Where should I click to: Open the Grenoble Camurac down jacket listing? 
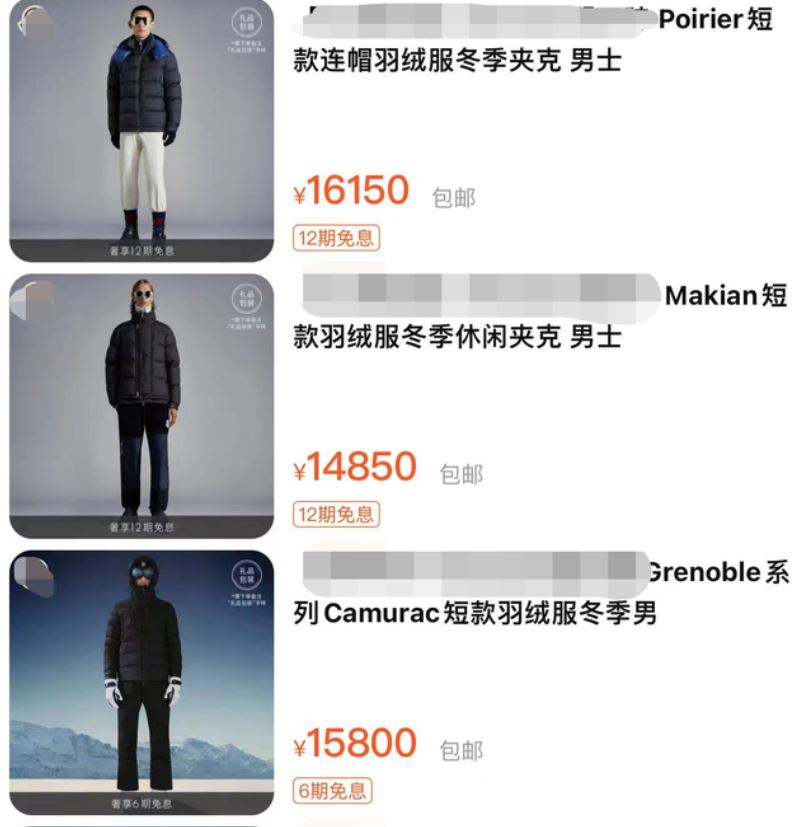click(x=474, y=613)
